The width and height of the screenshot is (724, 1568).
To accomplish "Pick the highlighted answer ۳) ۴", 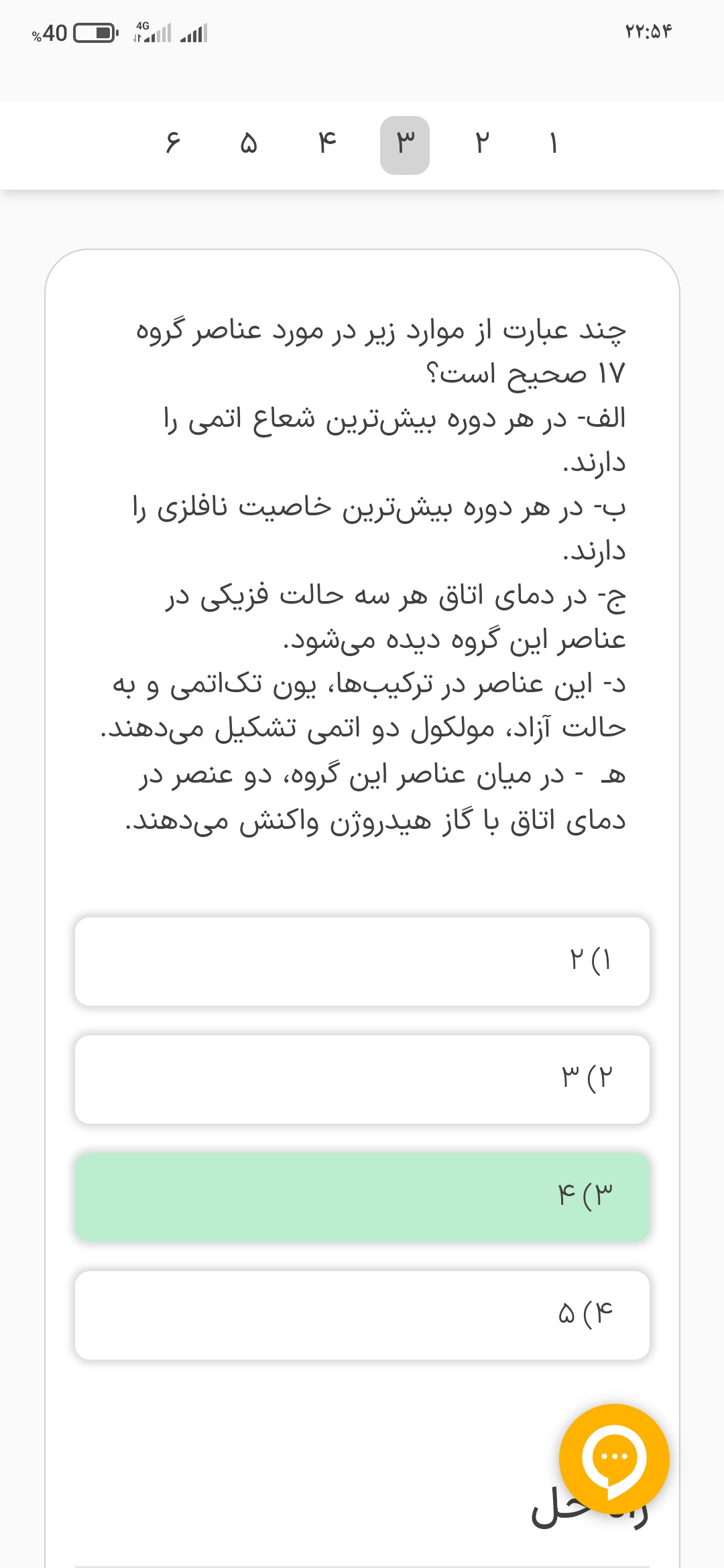I will pyautogui.click(x=362, y=1197).
